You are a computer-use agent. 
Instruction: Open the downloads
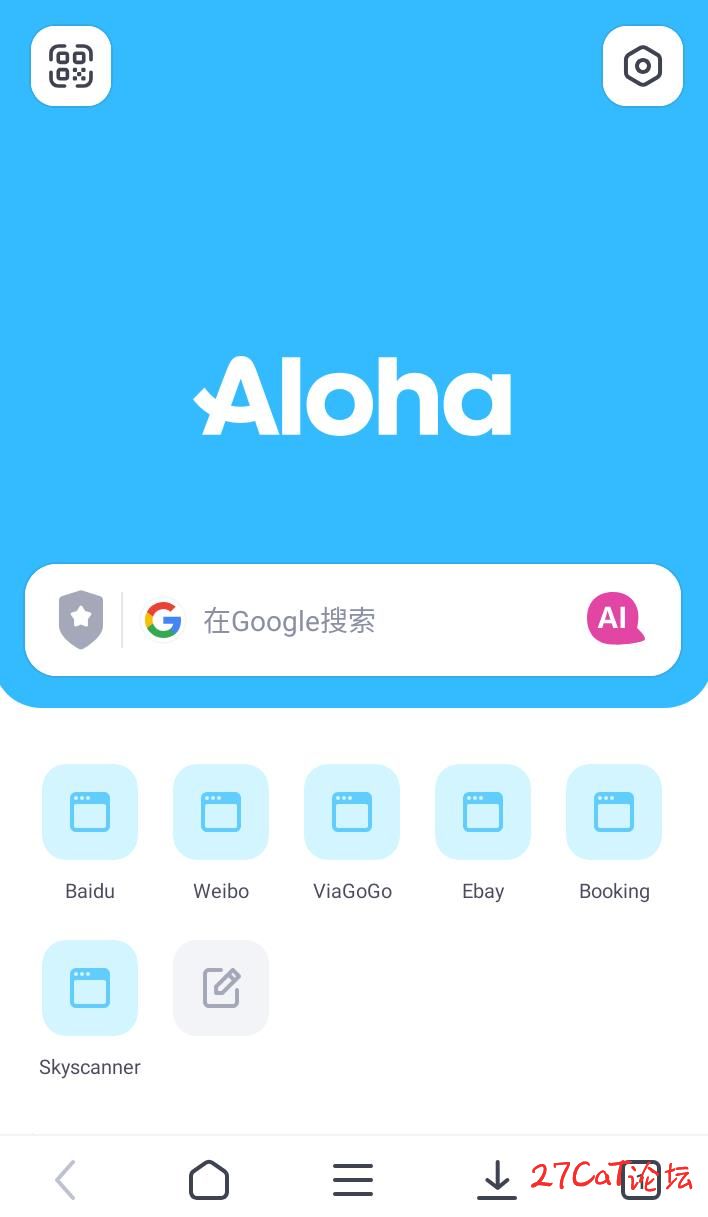click(496, 1180)
